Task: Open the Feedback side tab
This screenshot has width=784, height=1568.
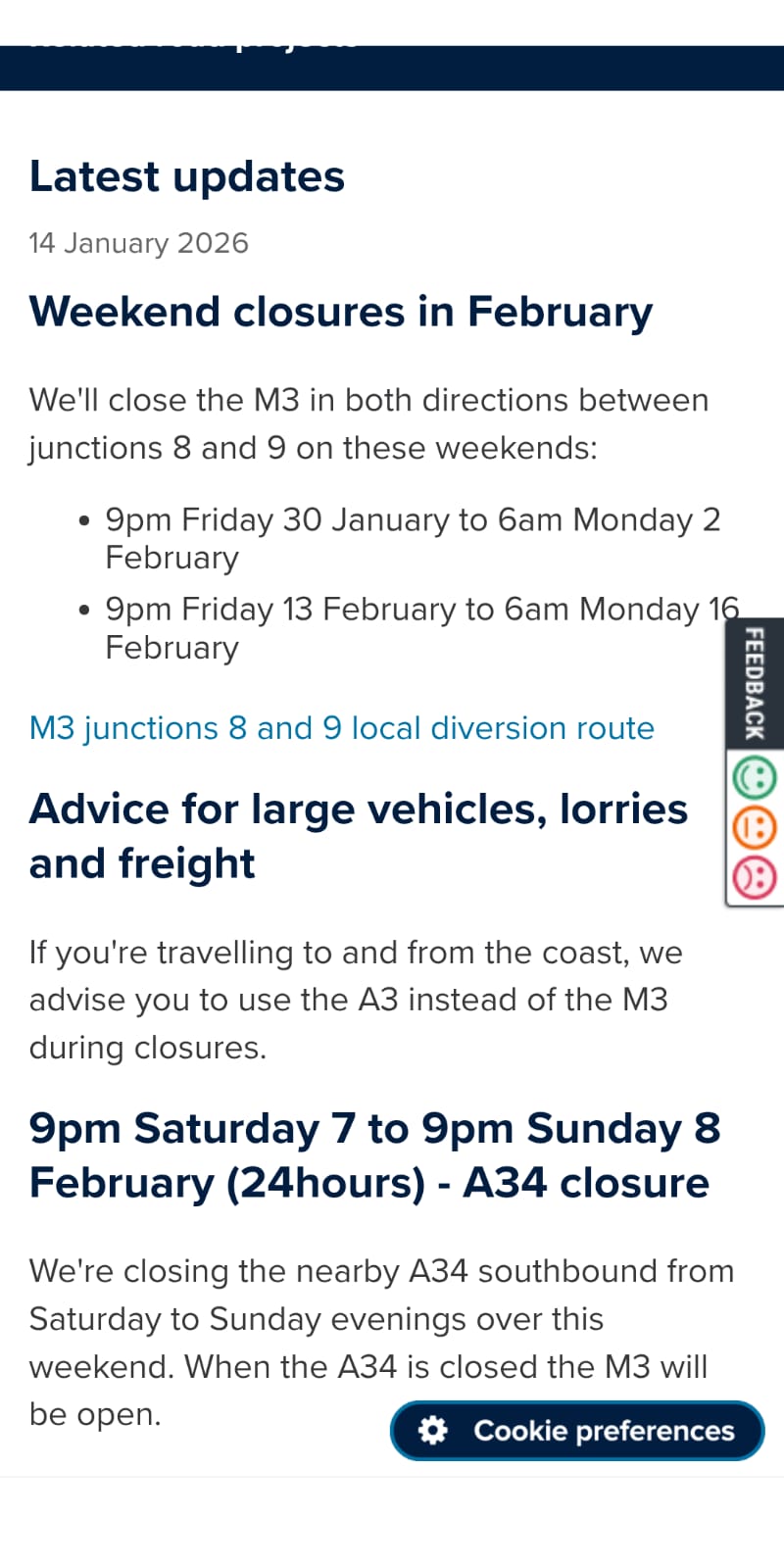Action: coord(755,683)
